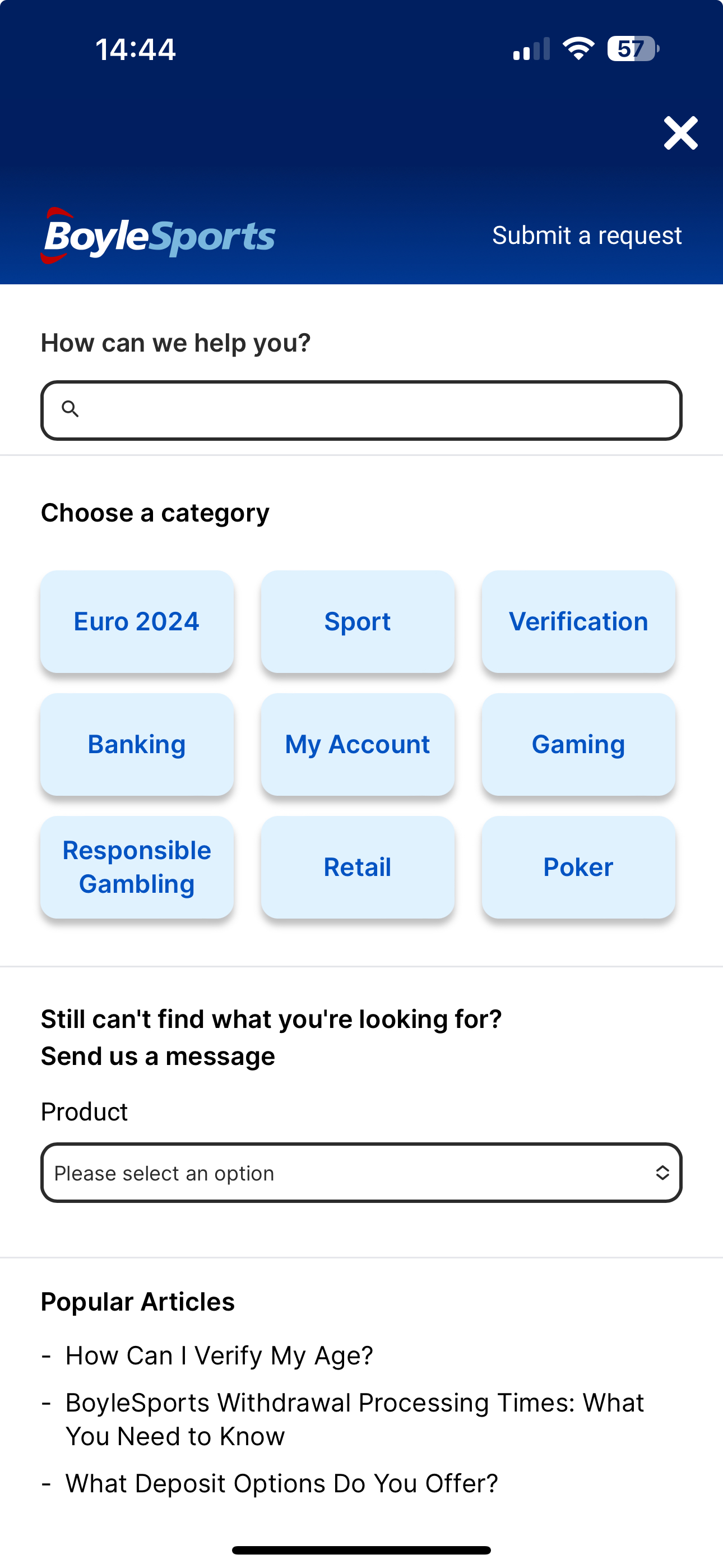Click the BoyleSports logo
This screenshot has height=1568, width=723.
click(158, 236)
